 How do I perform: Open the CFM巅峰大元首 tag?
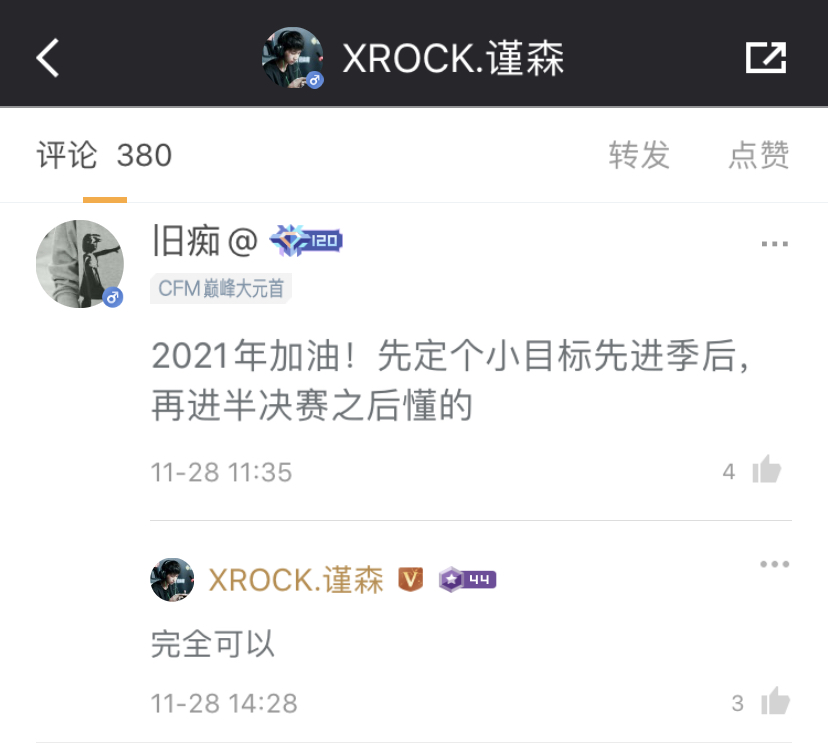pyautogui.click(x=221, y=289)
